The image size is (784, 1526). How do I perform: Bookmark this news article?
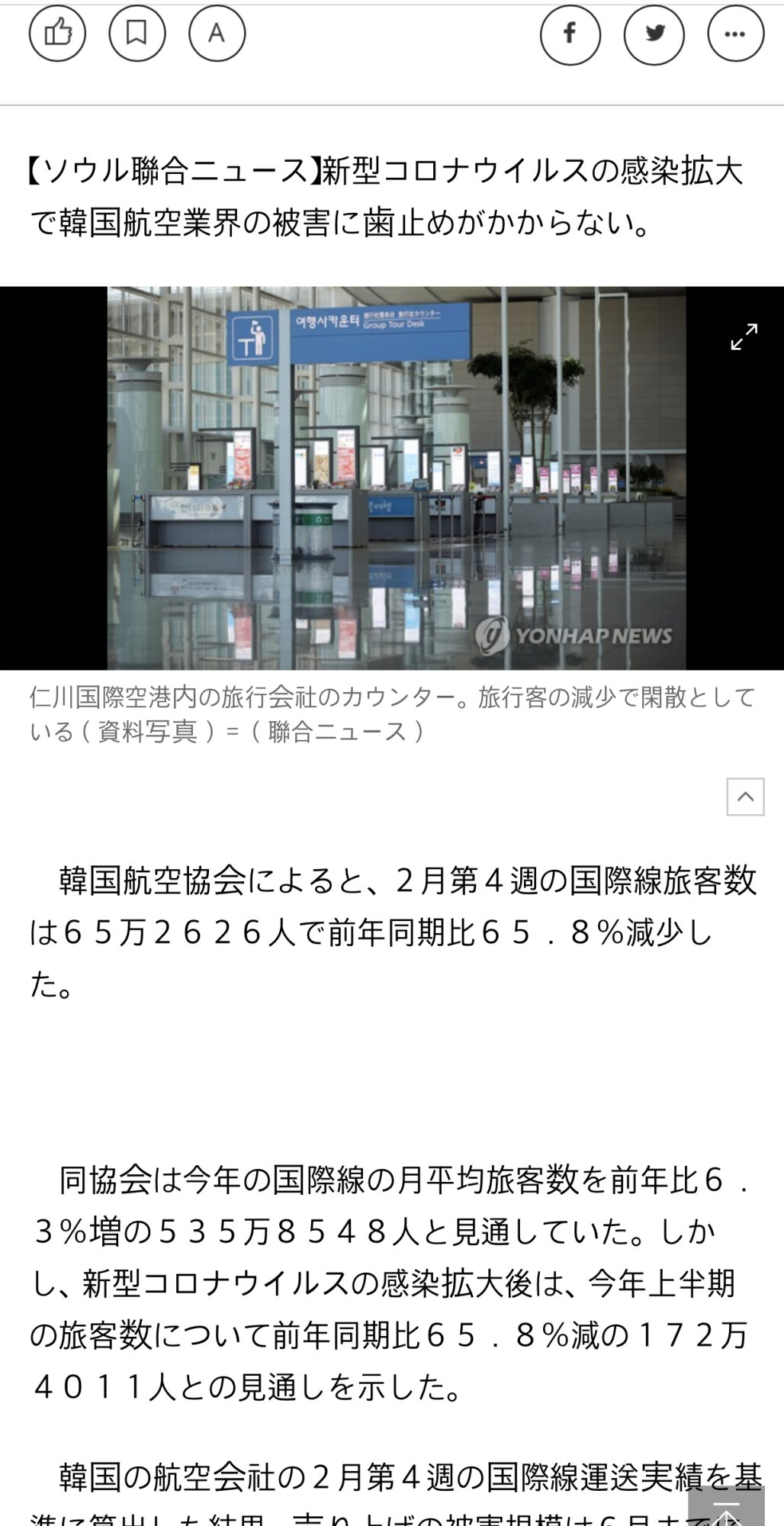point(137,33)
